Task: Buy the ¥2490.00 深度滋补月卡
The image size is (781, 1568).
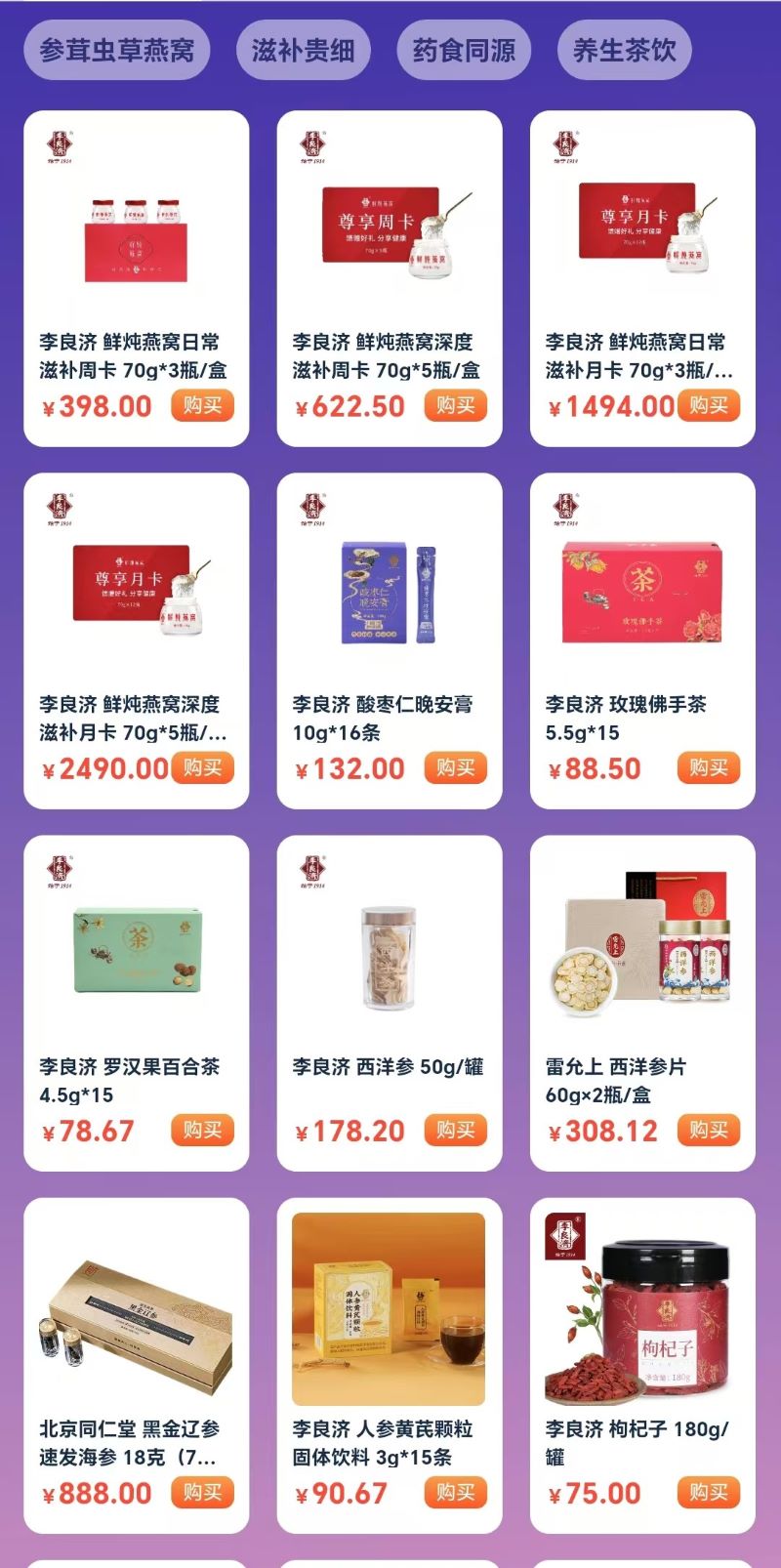Action: (x=202, y=767)
